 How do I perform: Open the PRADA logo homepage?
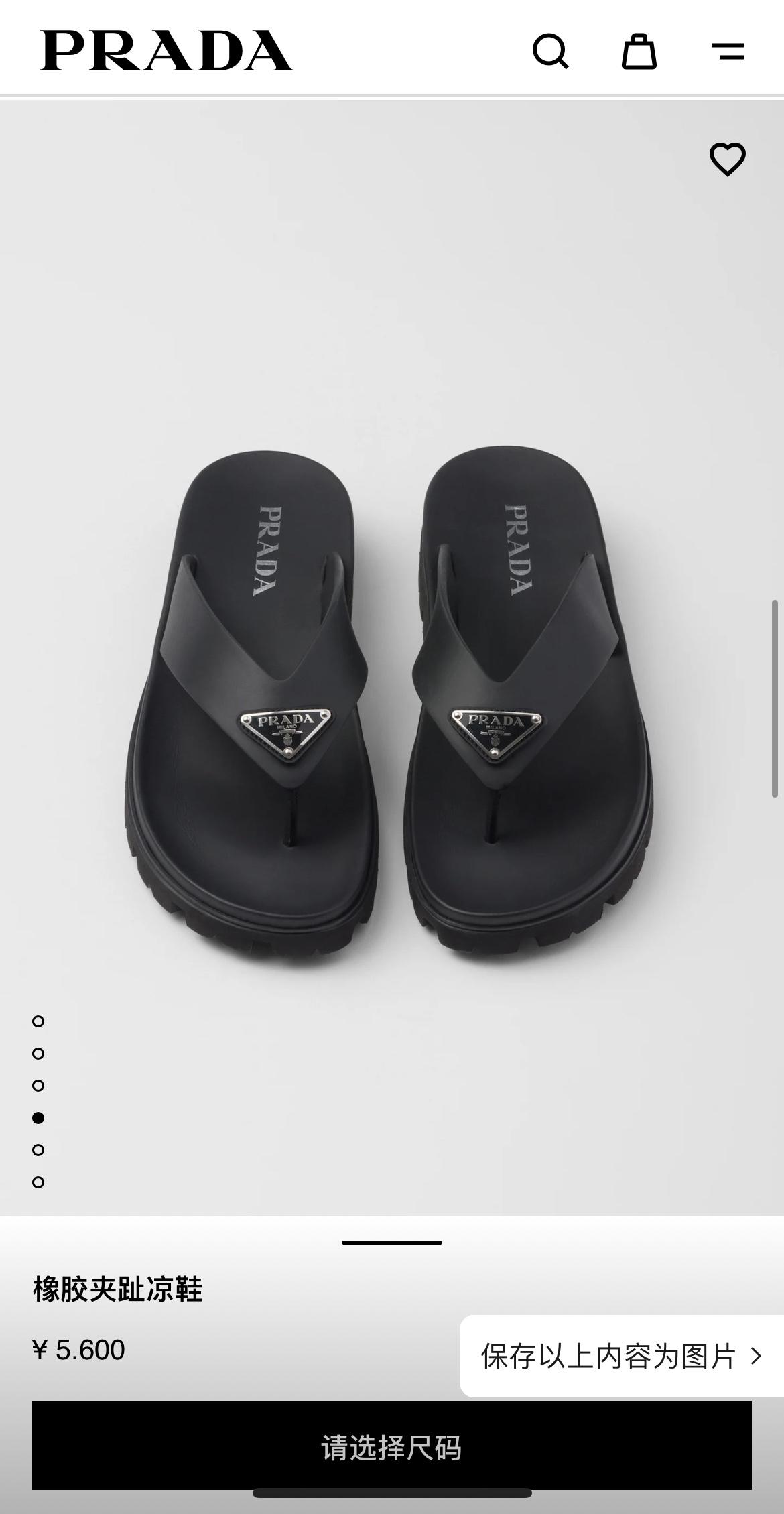166,51
